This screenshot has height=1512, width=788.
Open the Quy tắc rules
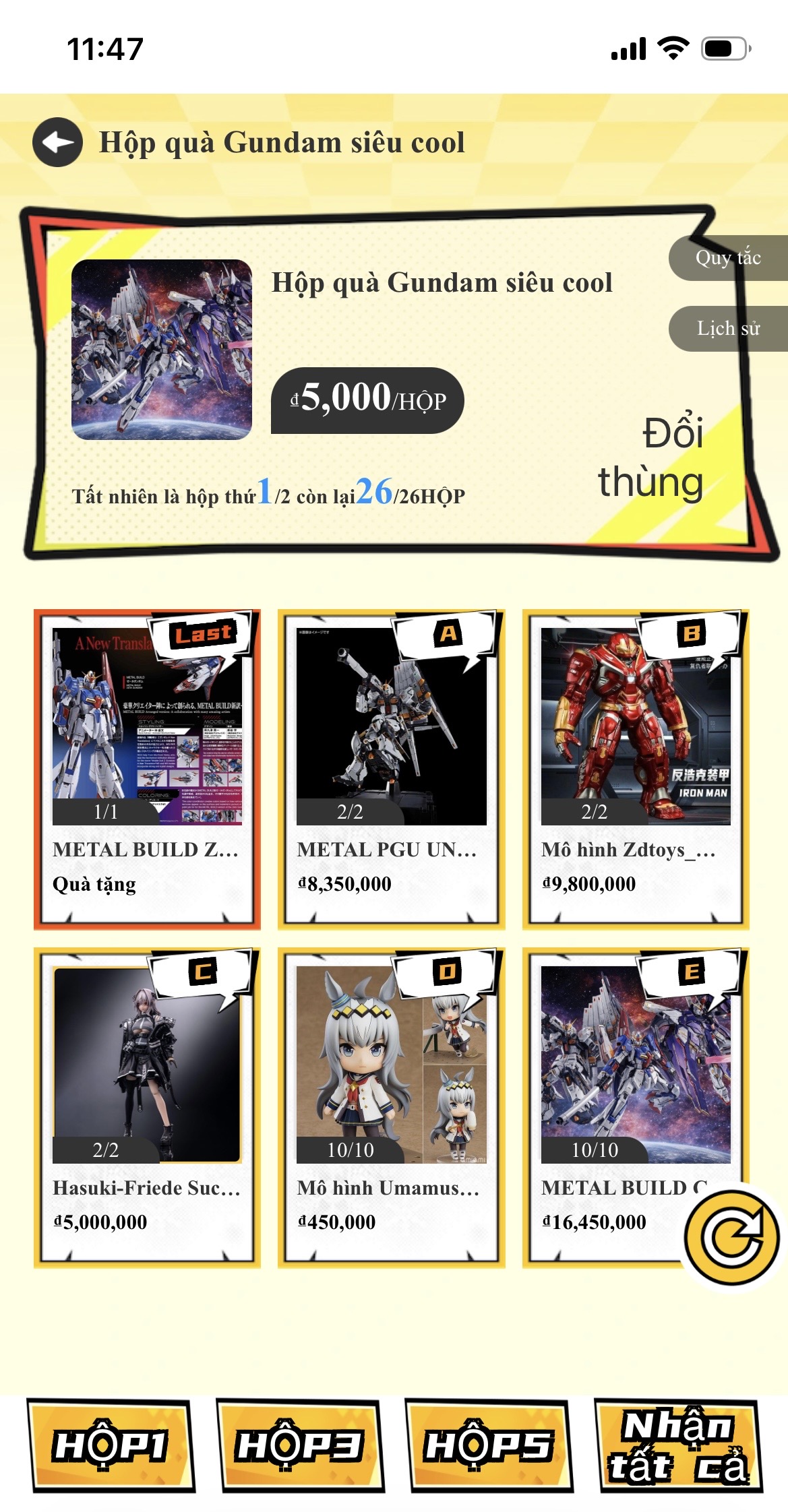[x=727, y=258]
